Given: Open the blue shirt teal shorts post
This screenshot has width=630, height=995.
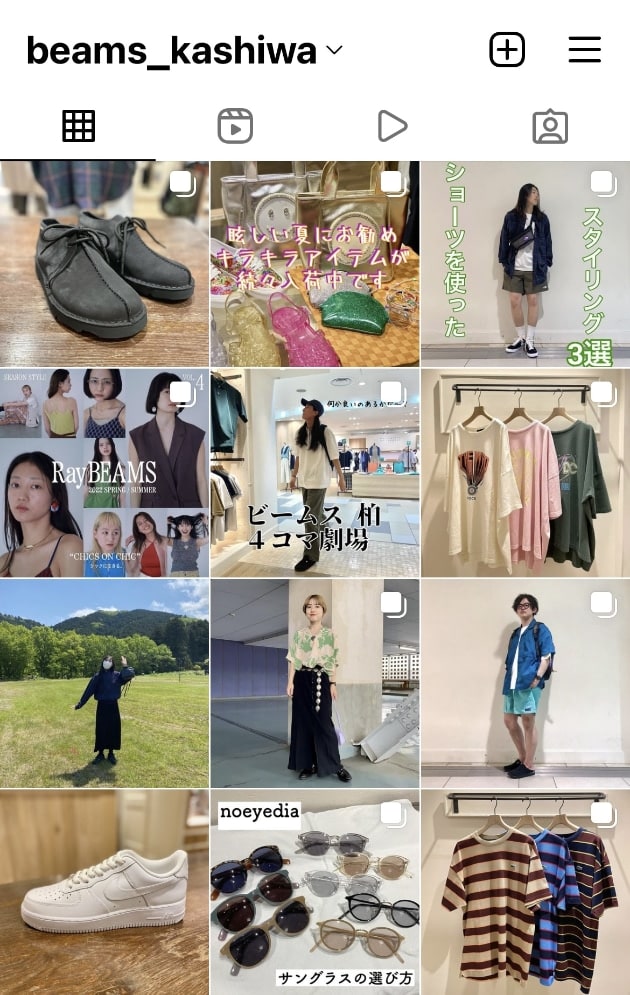Looking at the screenshot, I should [525, 684].
